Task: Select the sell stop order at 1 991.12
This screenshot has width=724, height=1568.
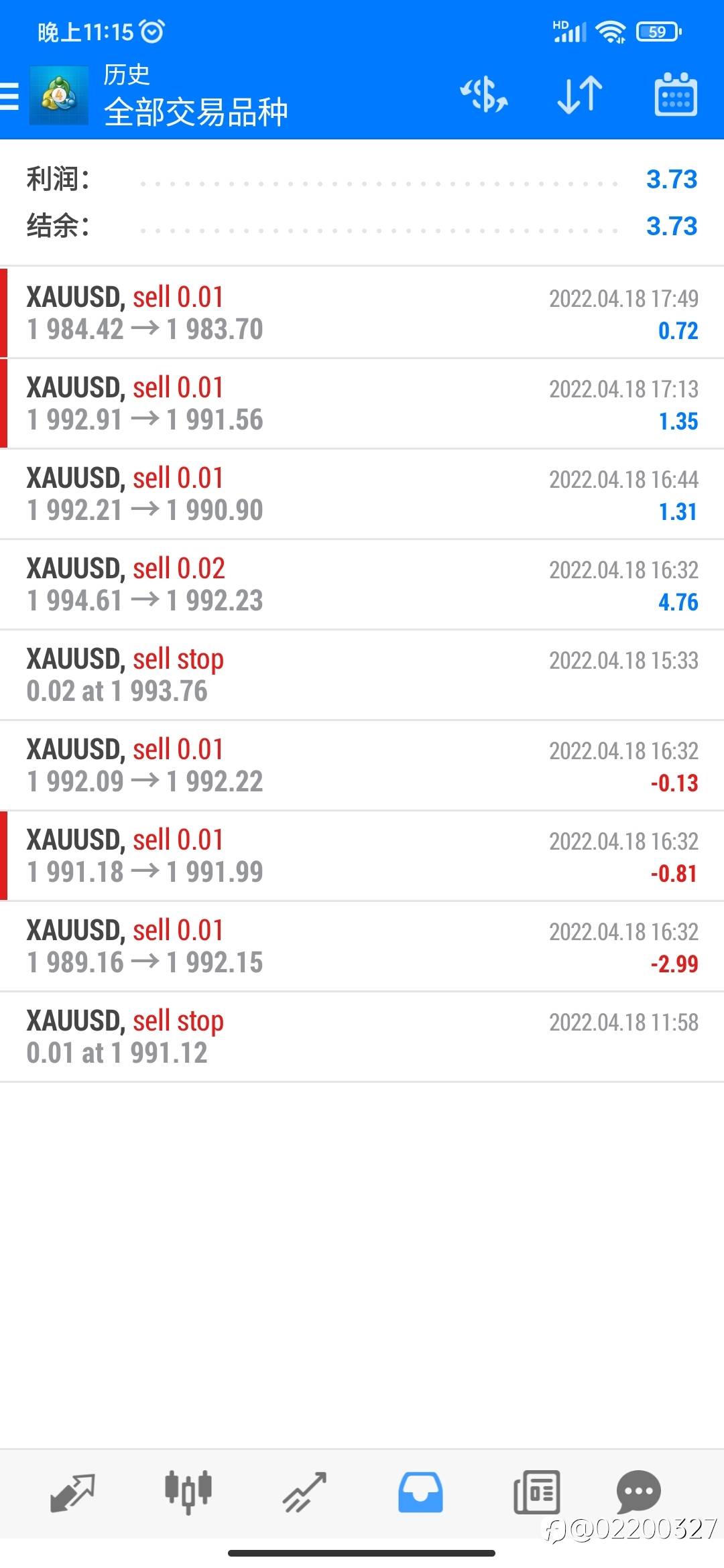Action: [362, 1037]
